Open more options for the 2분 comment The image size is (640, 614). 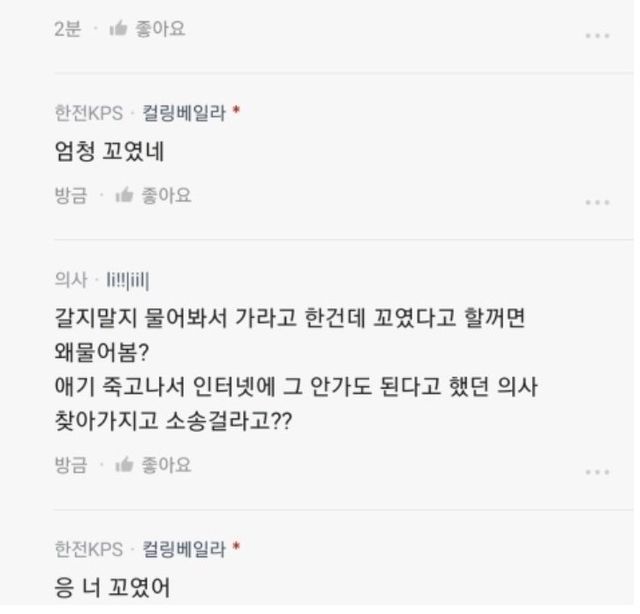point(597,36)
